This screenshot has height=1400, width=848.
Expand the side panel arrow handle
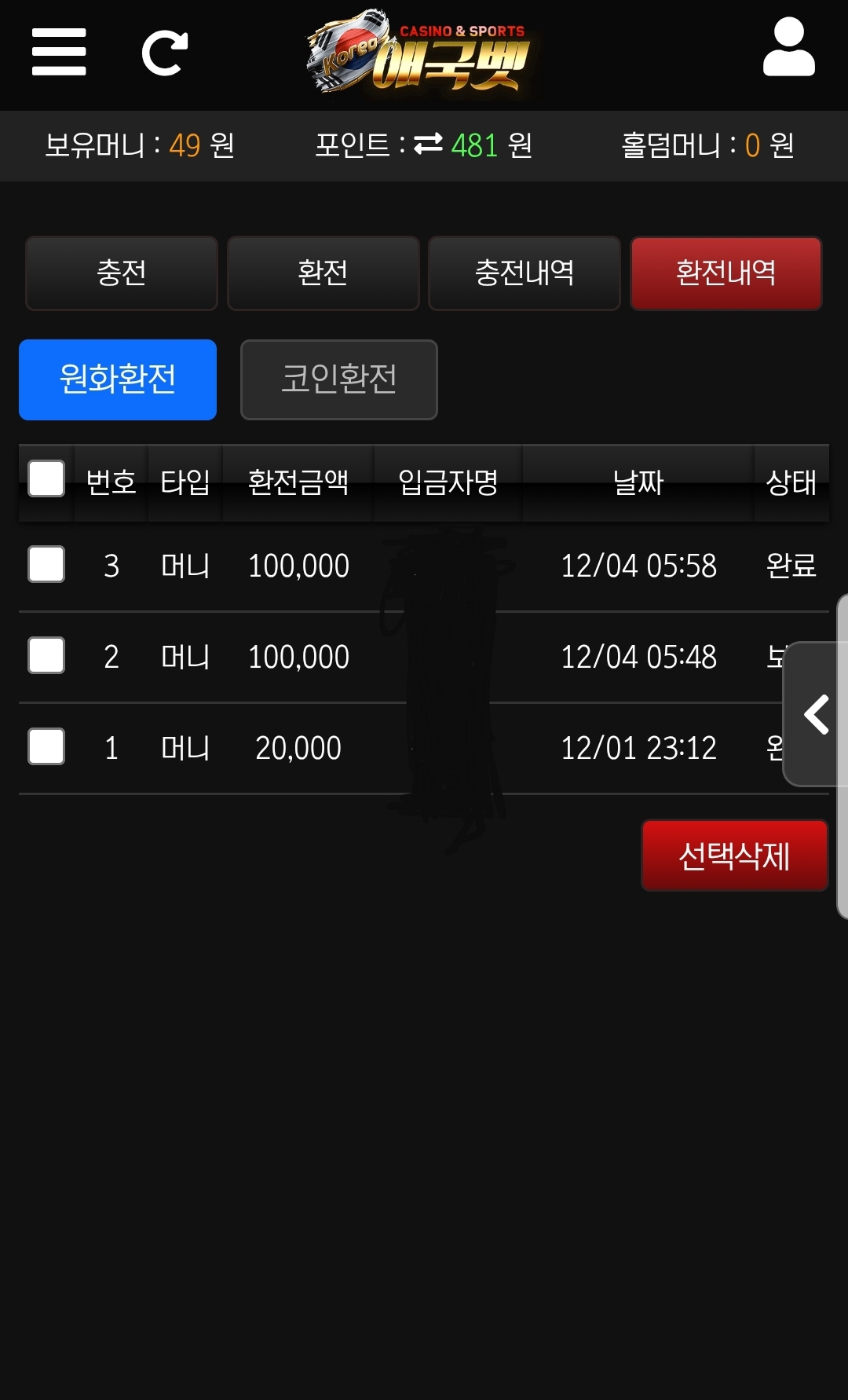coord(815,714)
